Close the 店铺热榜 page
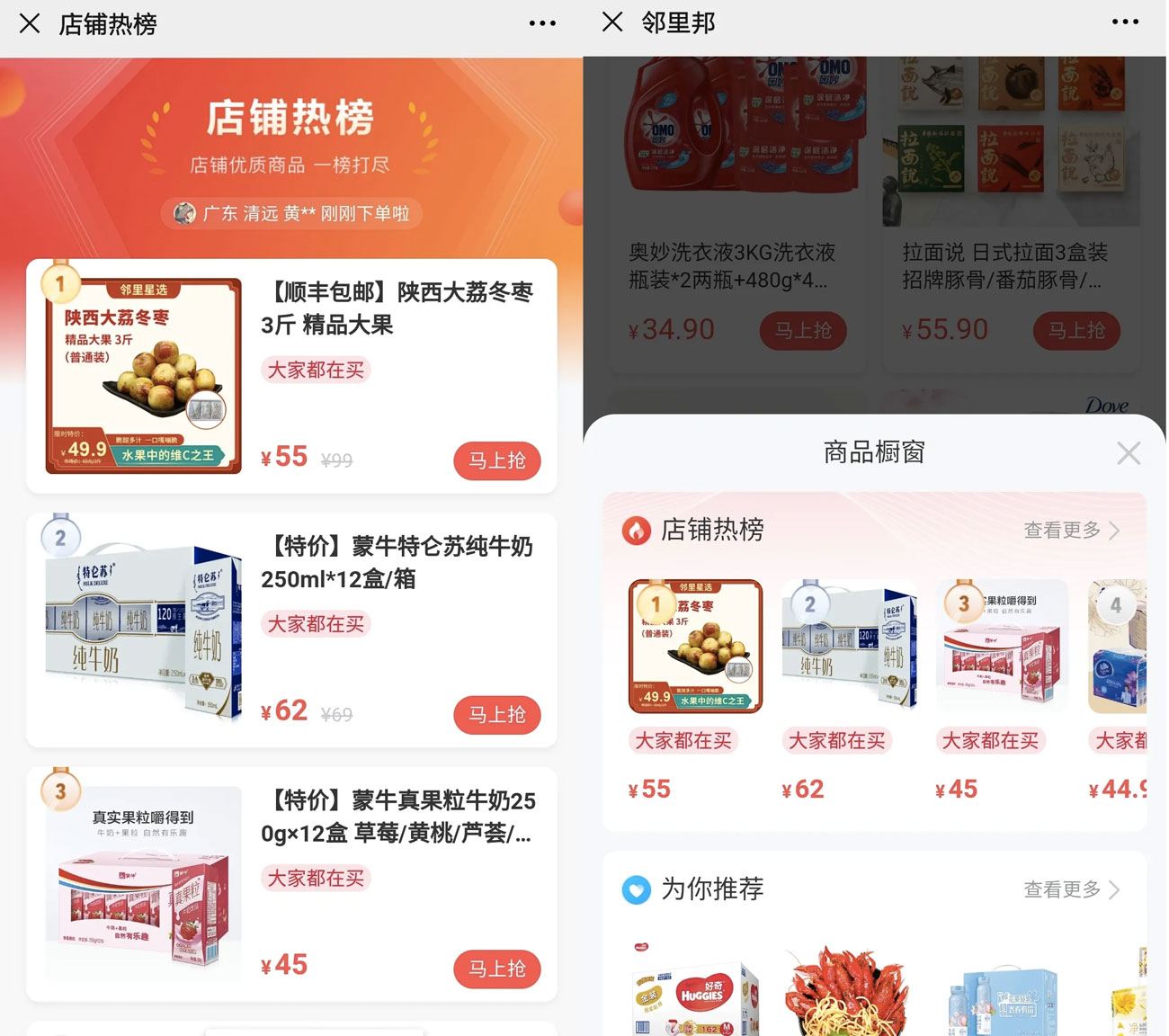 tap(30, 23)
